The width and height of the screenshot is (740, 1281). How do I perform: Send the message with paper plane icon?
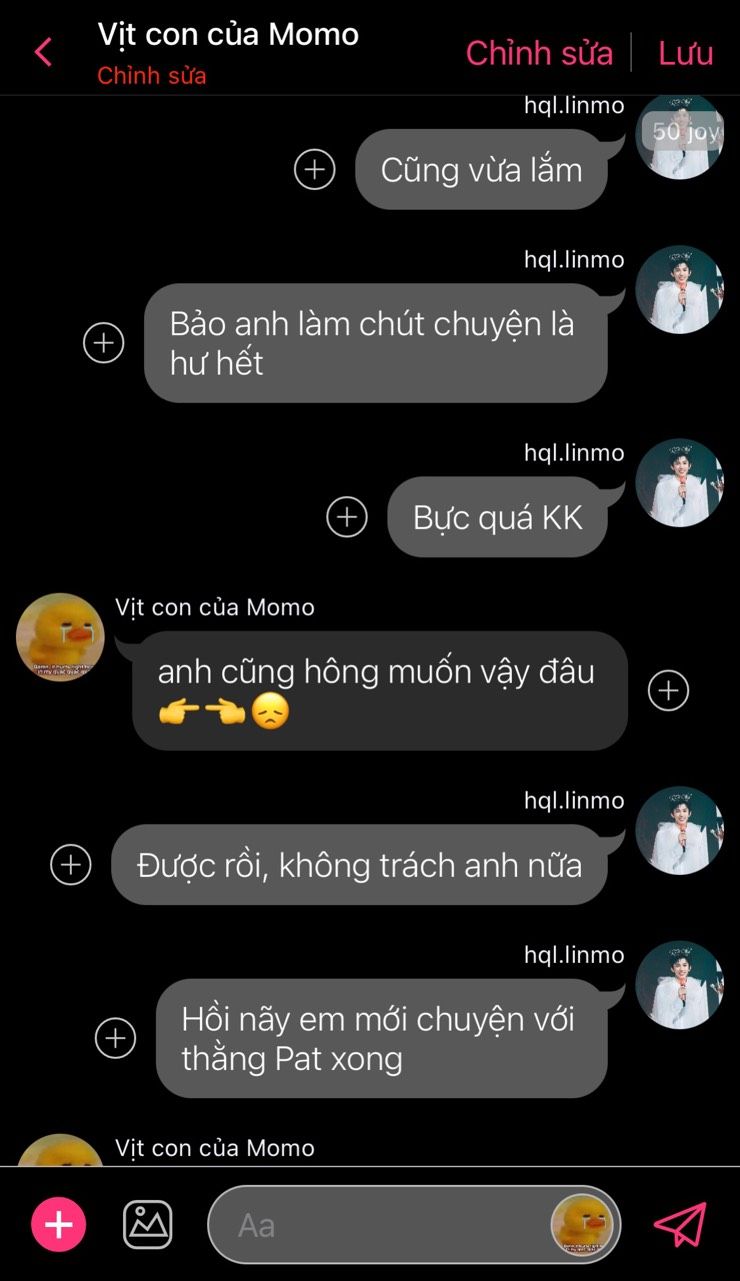(x=680, y=1224)
